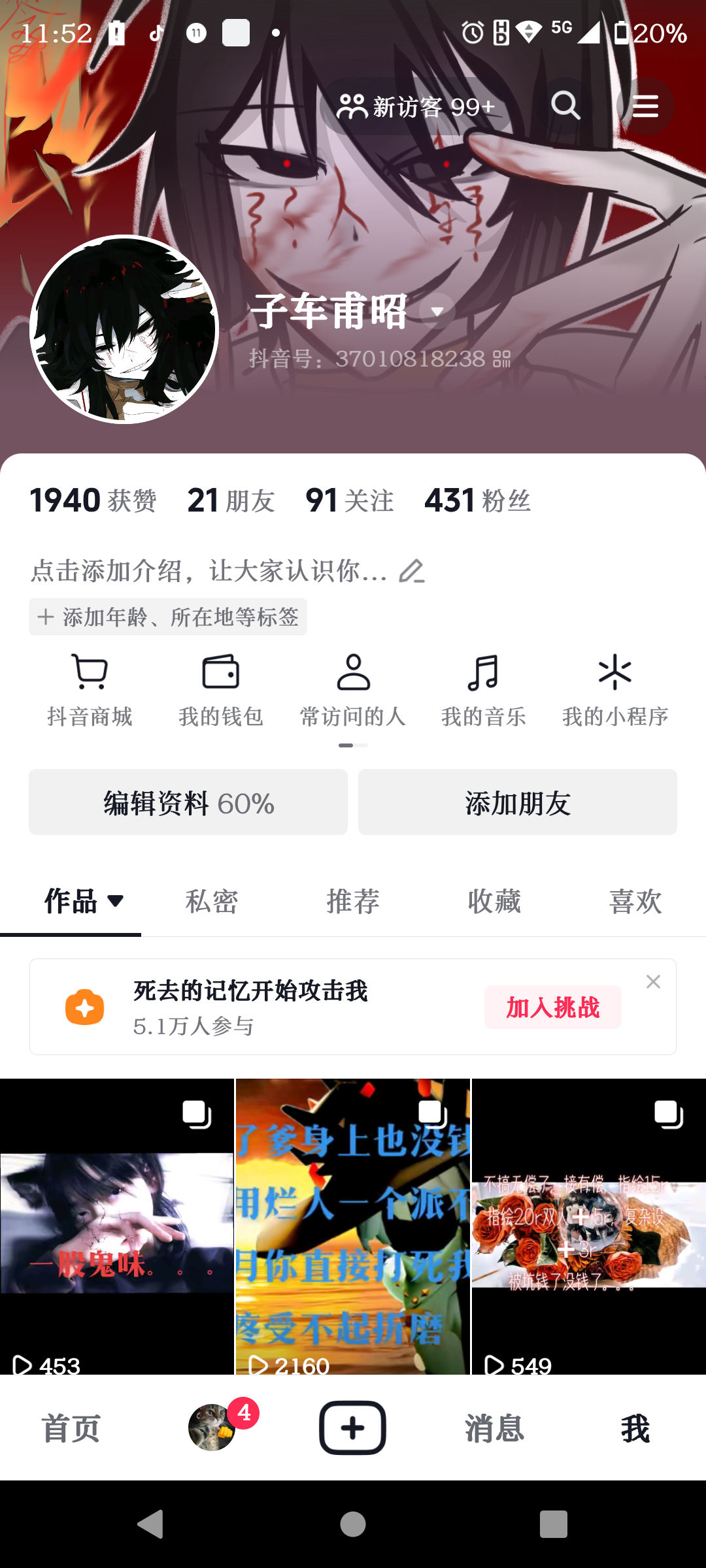Viewport: 706px width, 1568px height.
Task: Expand the dropdown arrow next to 子车甫昭
Action: pos(437,312)
